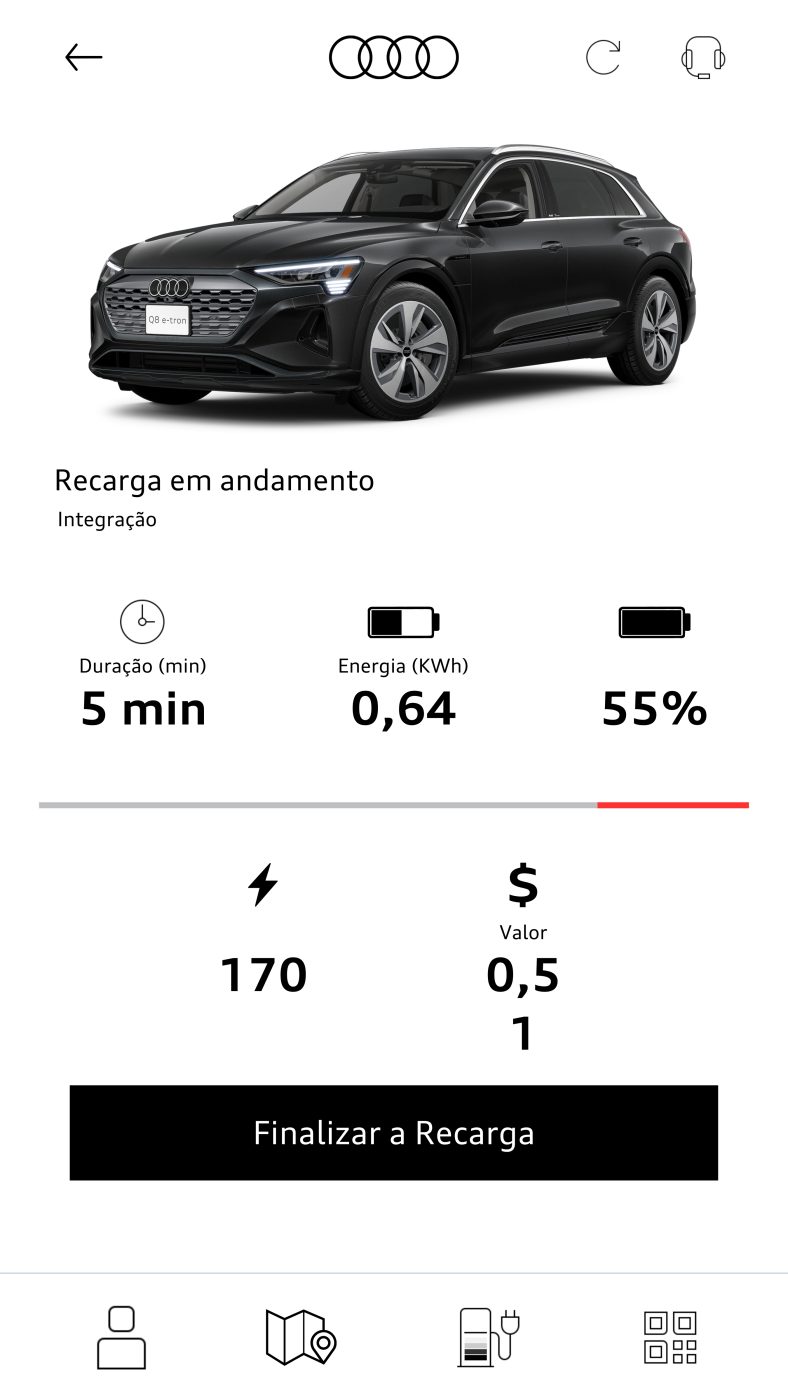
Task: Tap Finalizar a Recarga button
Action: (x=394, y=1133)
